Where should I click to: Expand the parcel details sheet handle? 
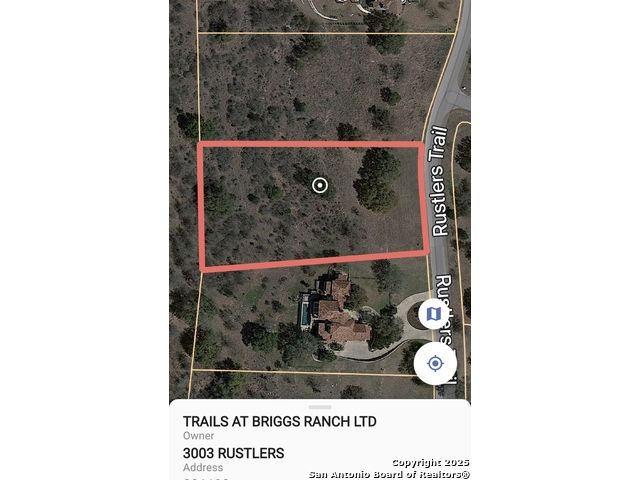320,407
